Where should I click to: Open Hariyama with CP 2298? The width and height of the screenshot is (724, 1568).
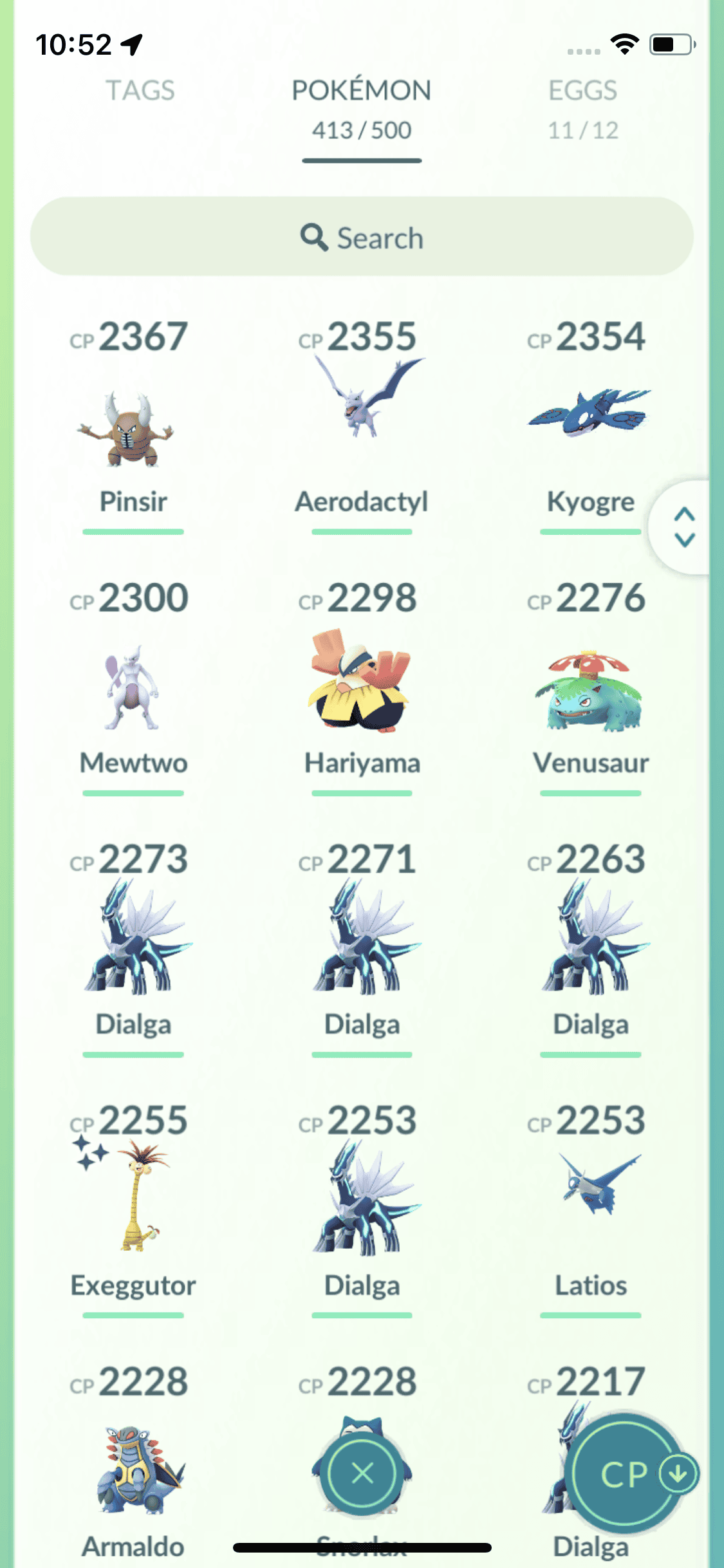[x=362, y=686]
